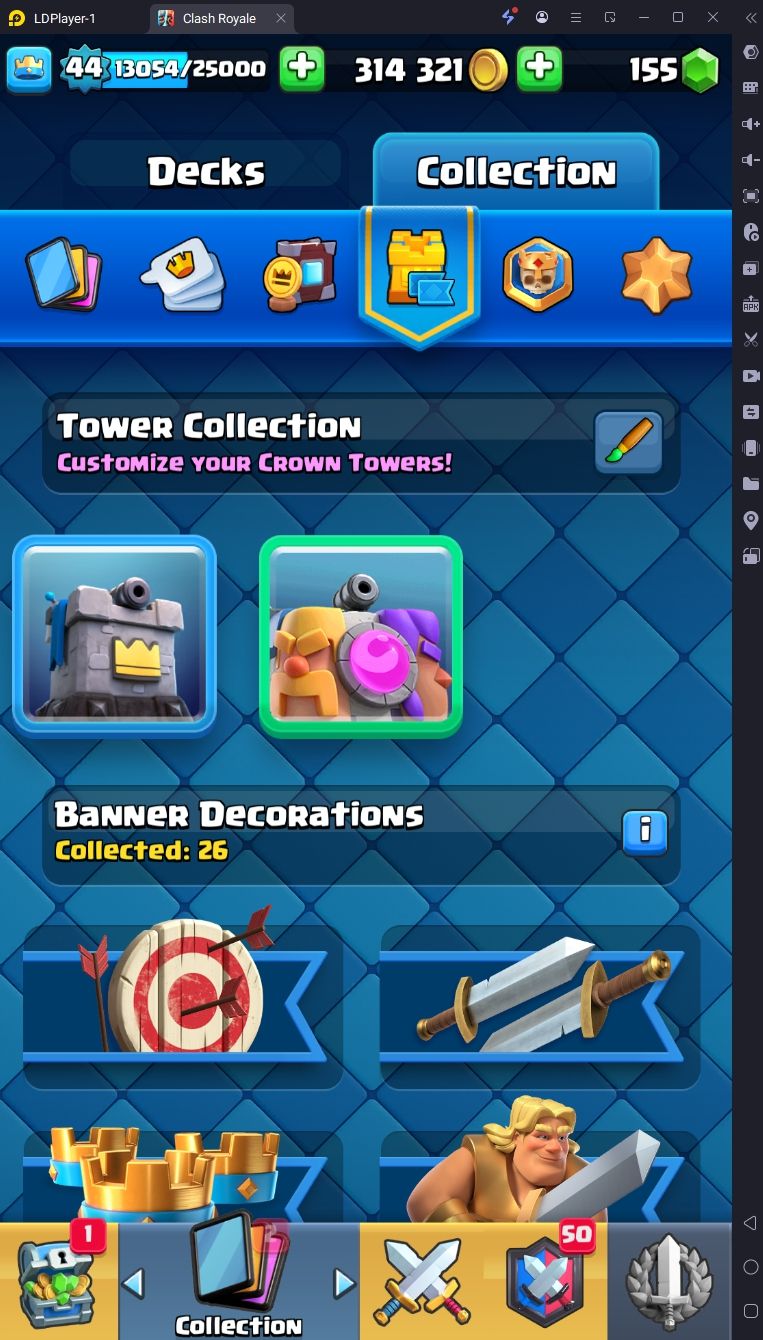Open the gems shop via green gem
Screen dimensions: 763x1340
coord(700,70)
